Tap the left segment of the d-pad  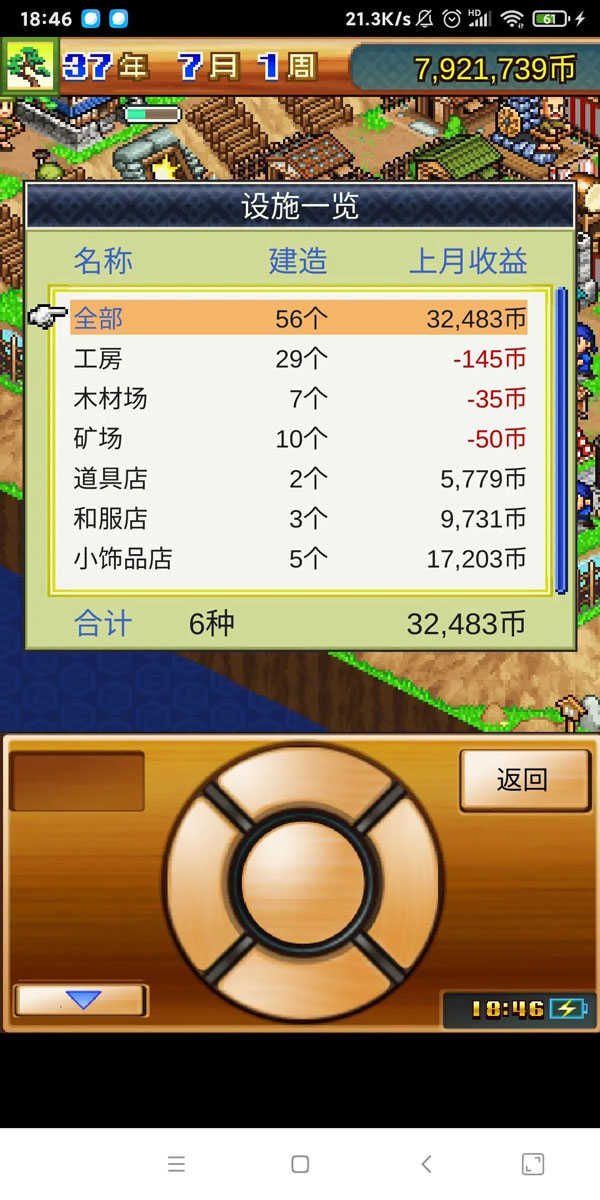(x=200, y=880)
